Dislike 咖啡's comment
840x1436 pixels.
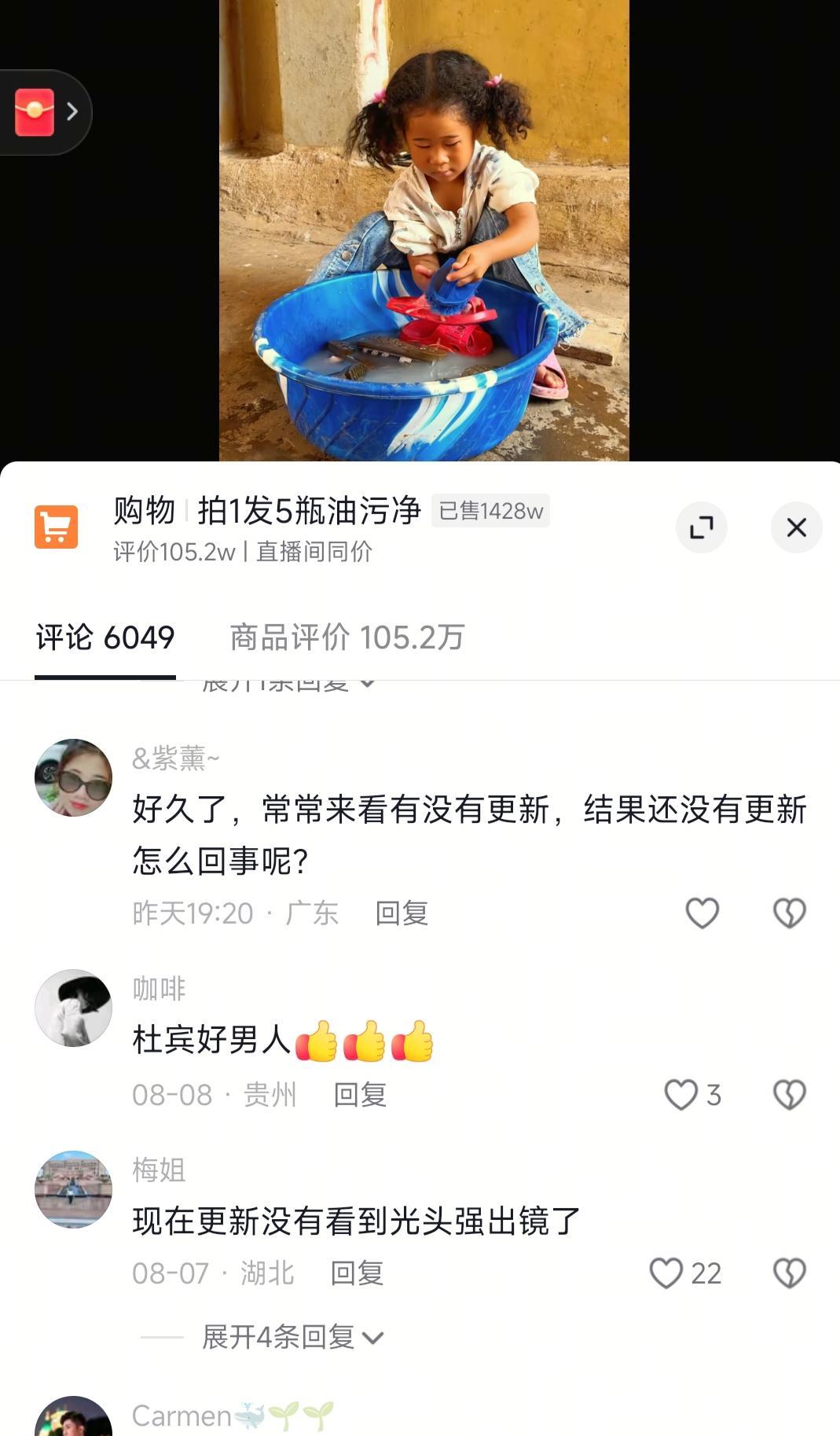tap(790, 1095)
